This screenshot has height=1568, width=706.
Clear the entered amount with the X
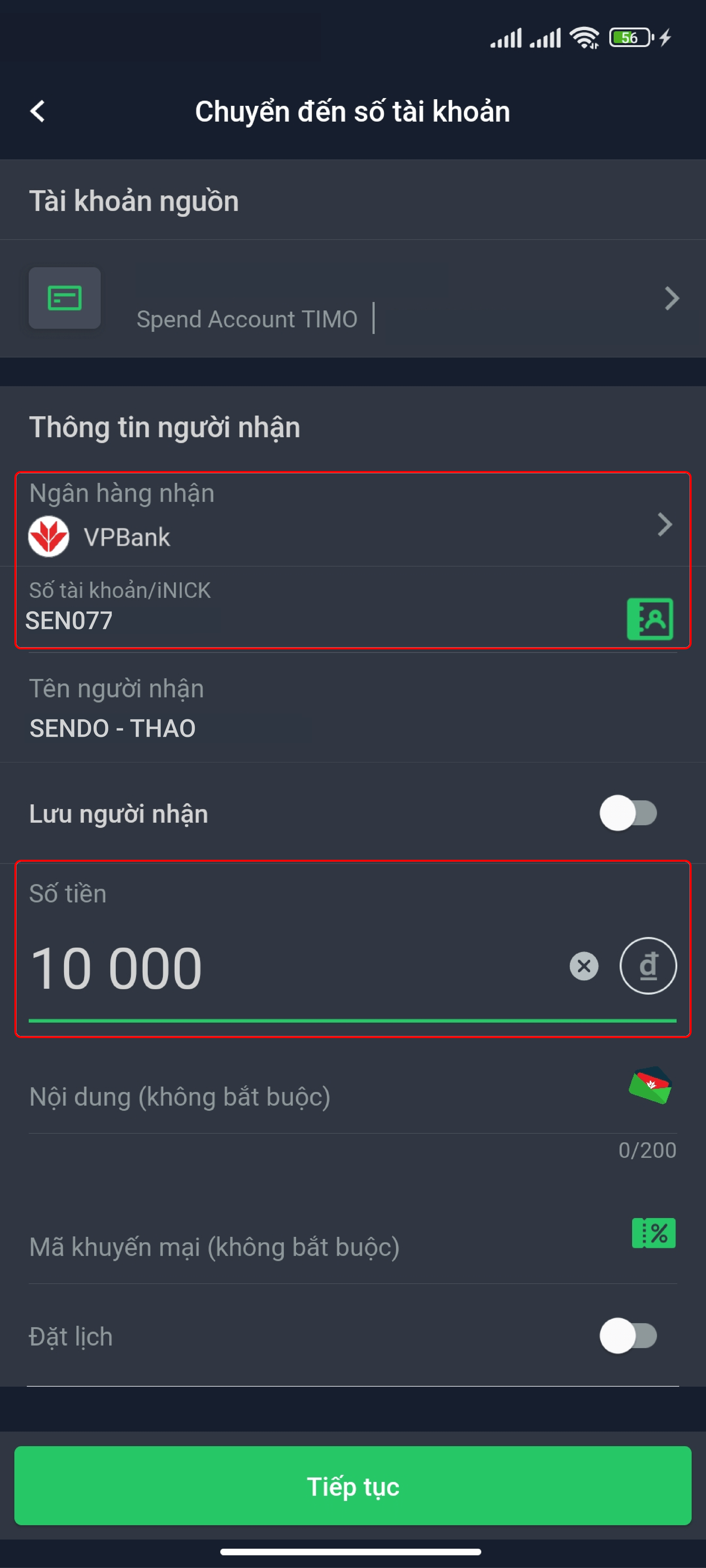pos(584,966)
